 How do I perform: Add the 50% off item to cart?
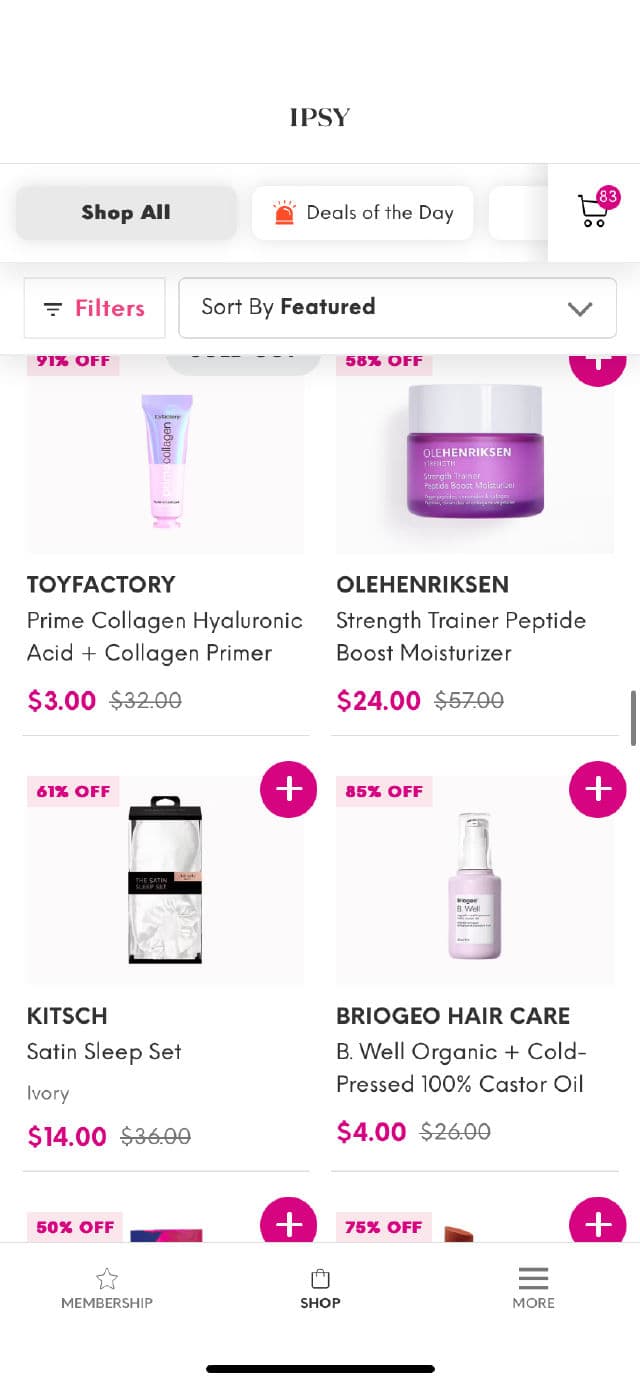click(x=289, y=1222)
